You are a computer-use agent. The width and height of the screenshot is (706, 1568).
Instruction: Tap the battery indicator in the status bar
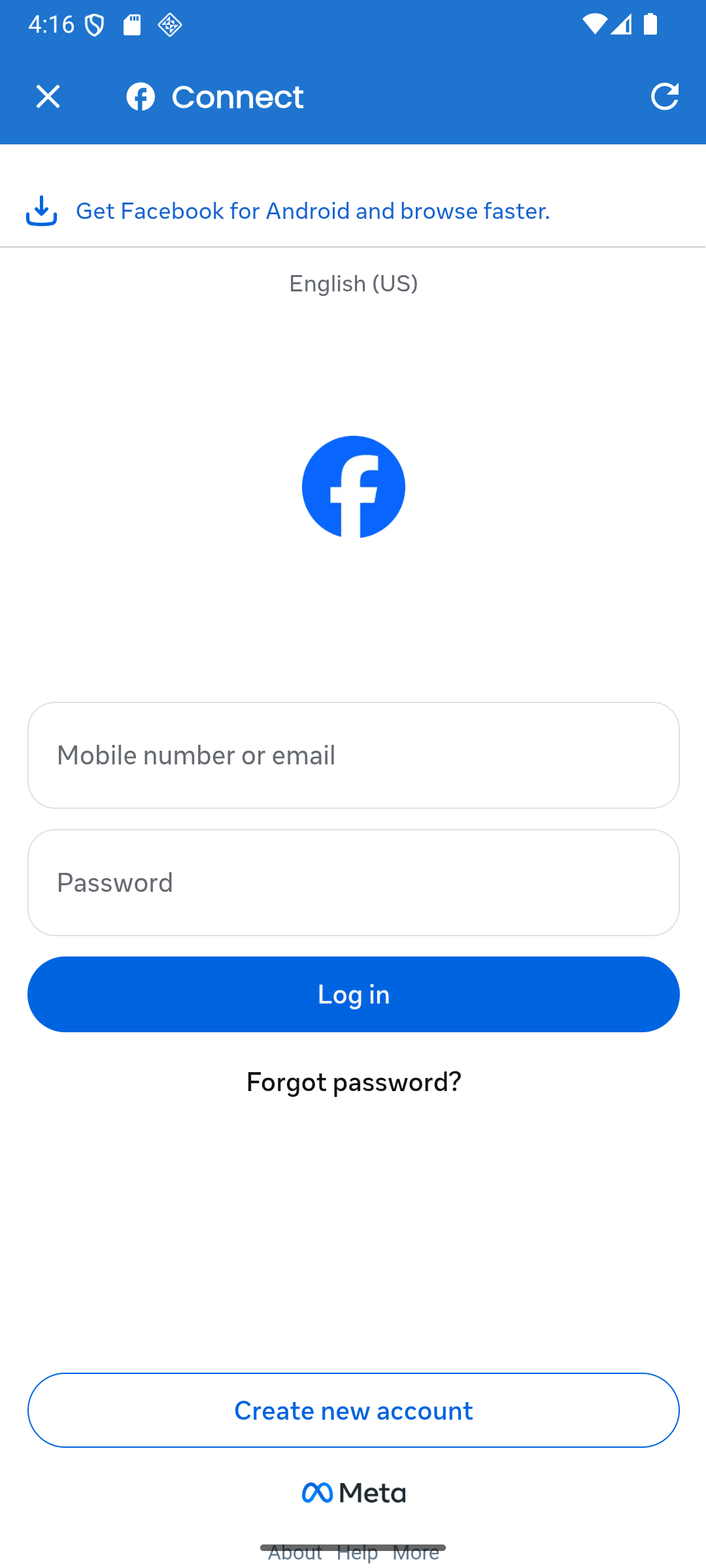click(650, 24)
